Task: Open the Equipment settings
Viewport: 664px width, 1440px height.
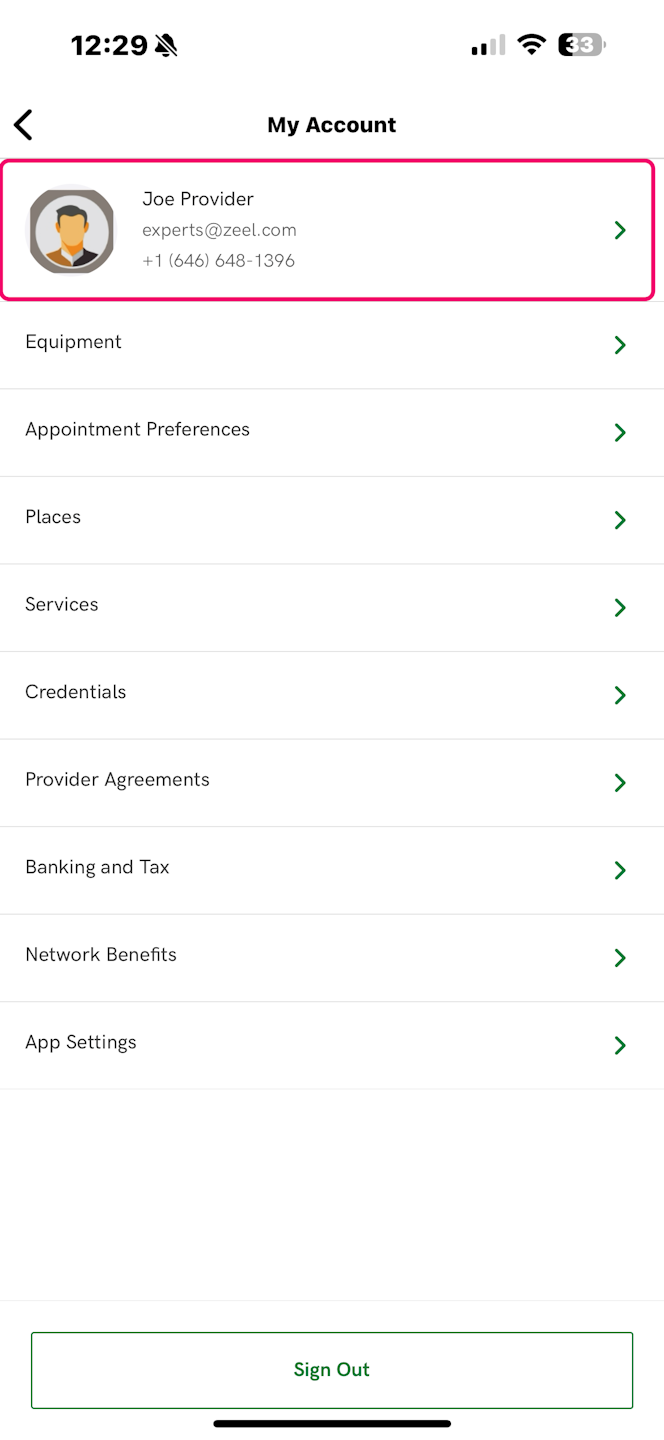Action: point(332,344)
